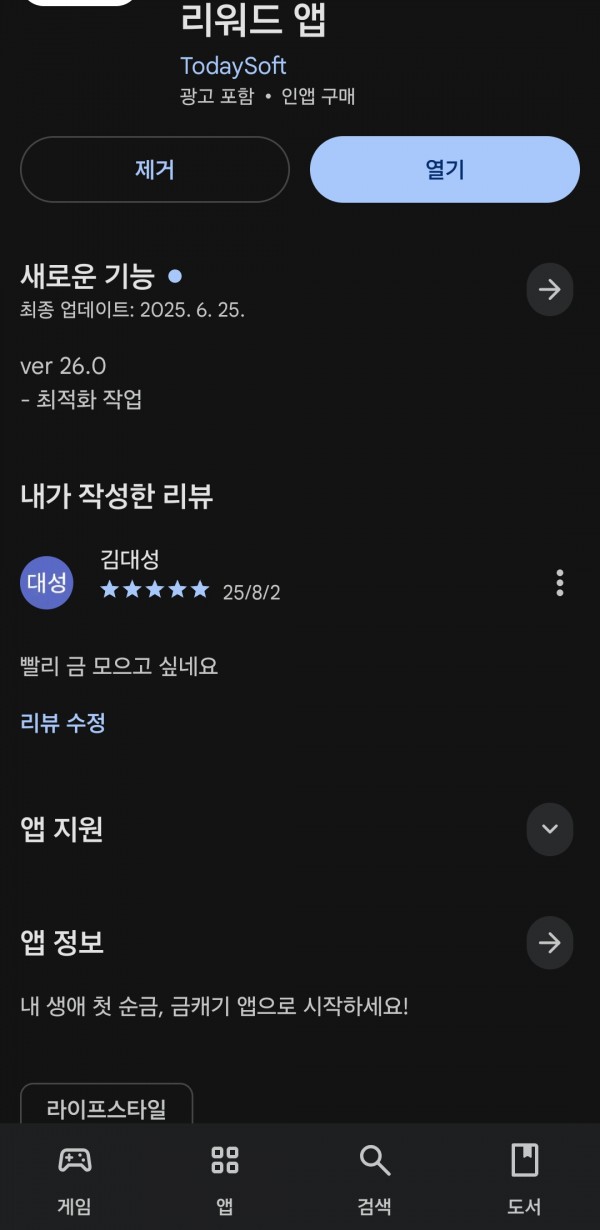Image resolution: width=600 pixels, height=1230 pixels.
Task: Open the app with 열기 button
Action: pos(445,170)
